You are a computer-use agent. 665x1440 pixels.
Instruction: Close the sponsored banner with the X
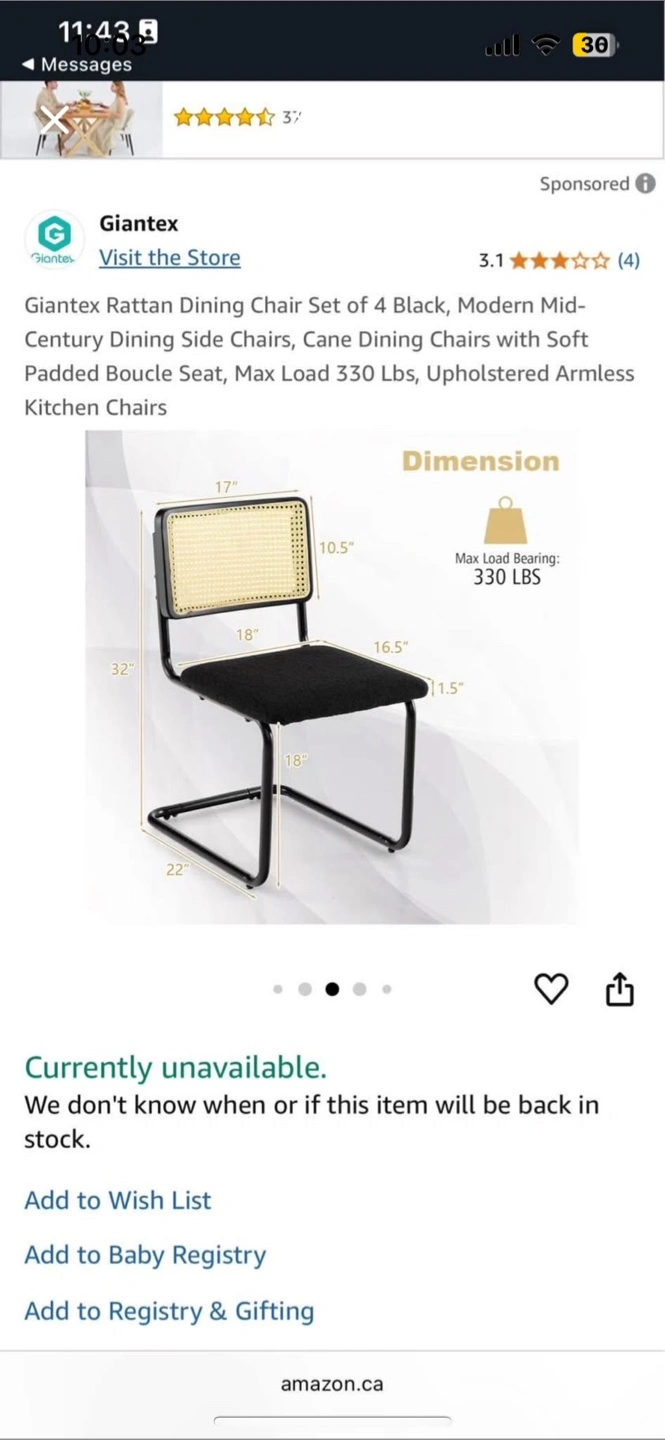[x=55, y=121]
